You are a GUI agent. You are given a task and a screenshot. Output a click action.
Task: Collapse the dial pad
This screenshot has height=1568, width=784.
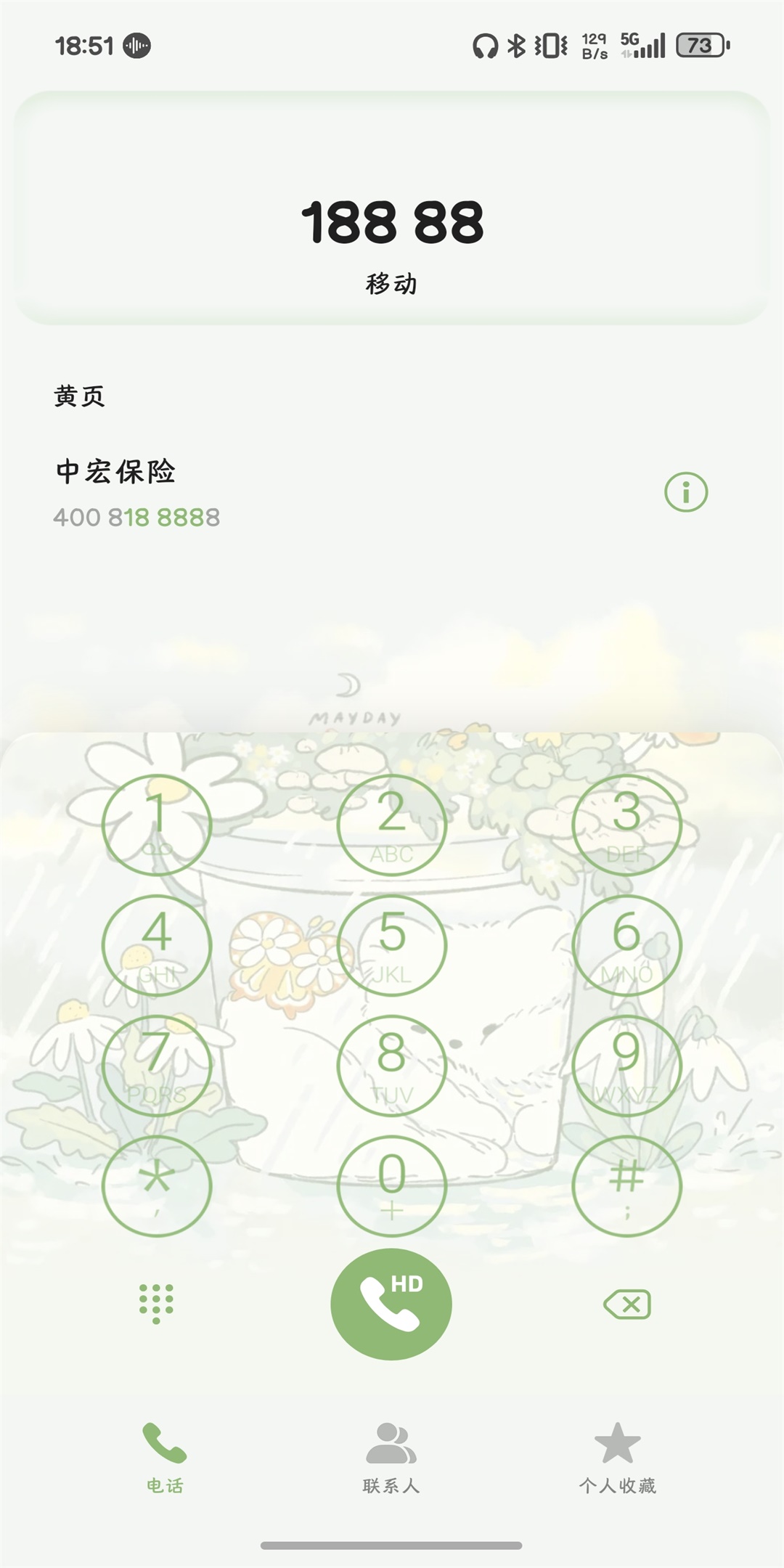[x=156, y=1303]
